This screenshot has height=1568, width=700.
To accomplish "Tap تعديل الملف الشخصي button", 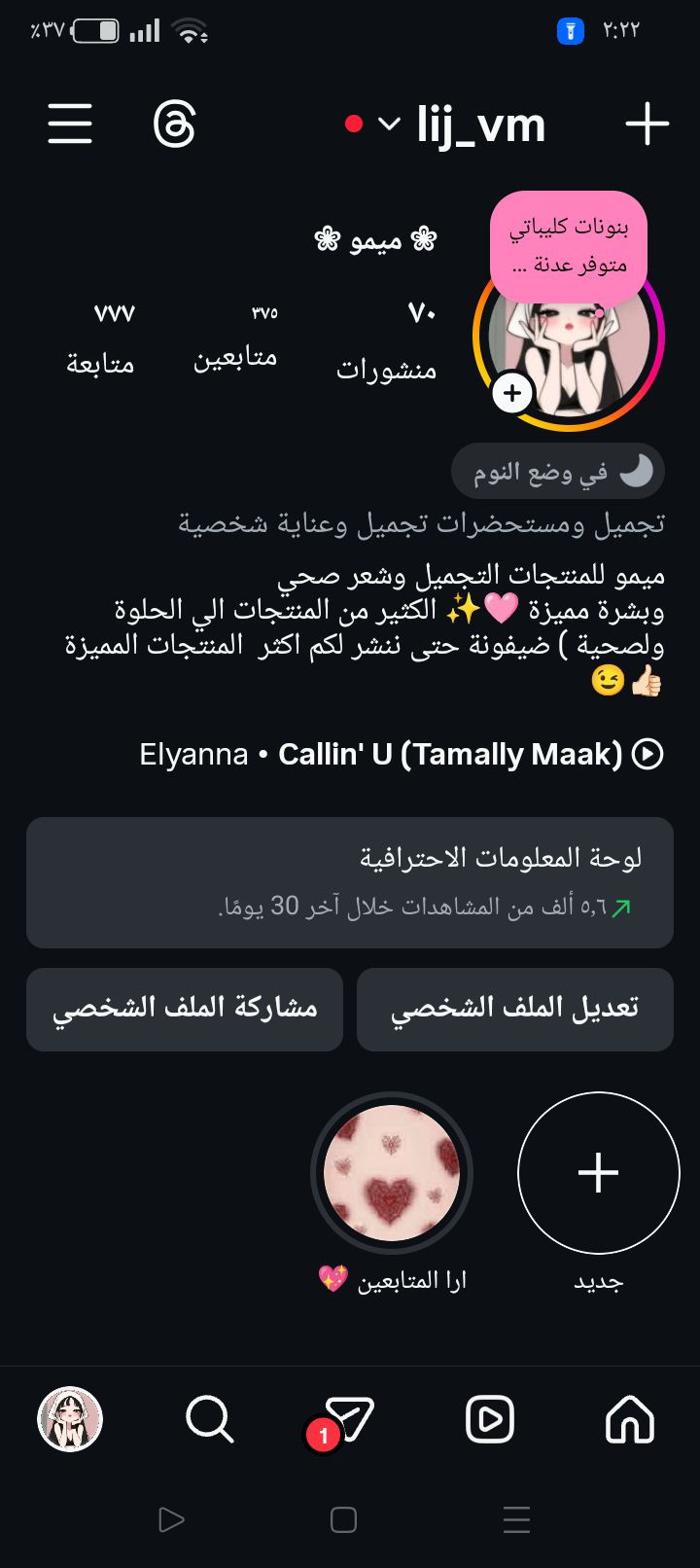I will coord(514,1009).
